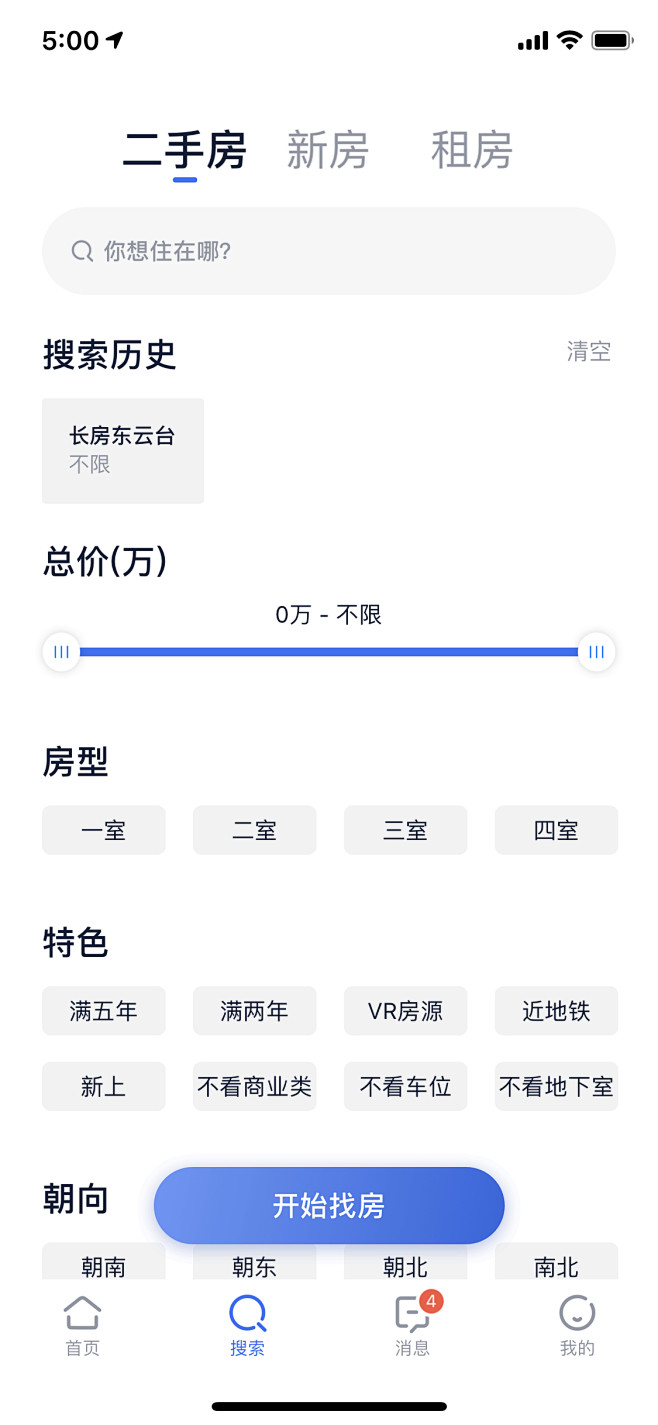The image size is (658, 1425).
Task: Clear search history with 清空
Action: (x=589, y=352)
